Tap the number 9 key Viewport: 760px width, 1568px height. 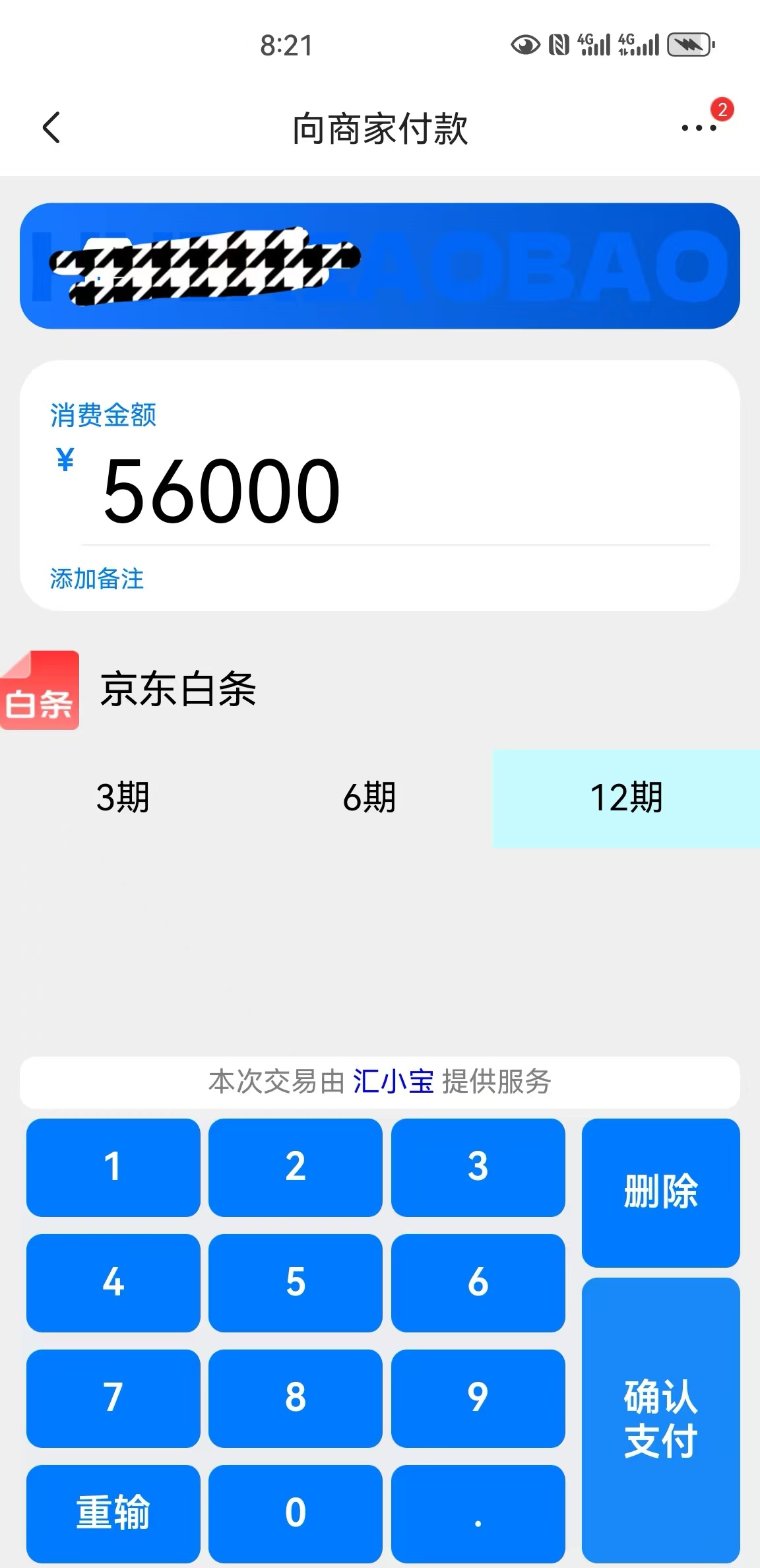478,1398
